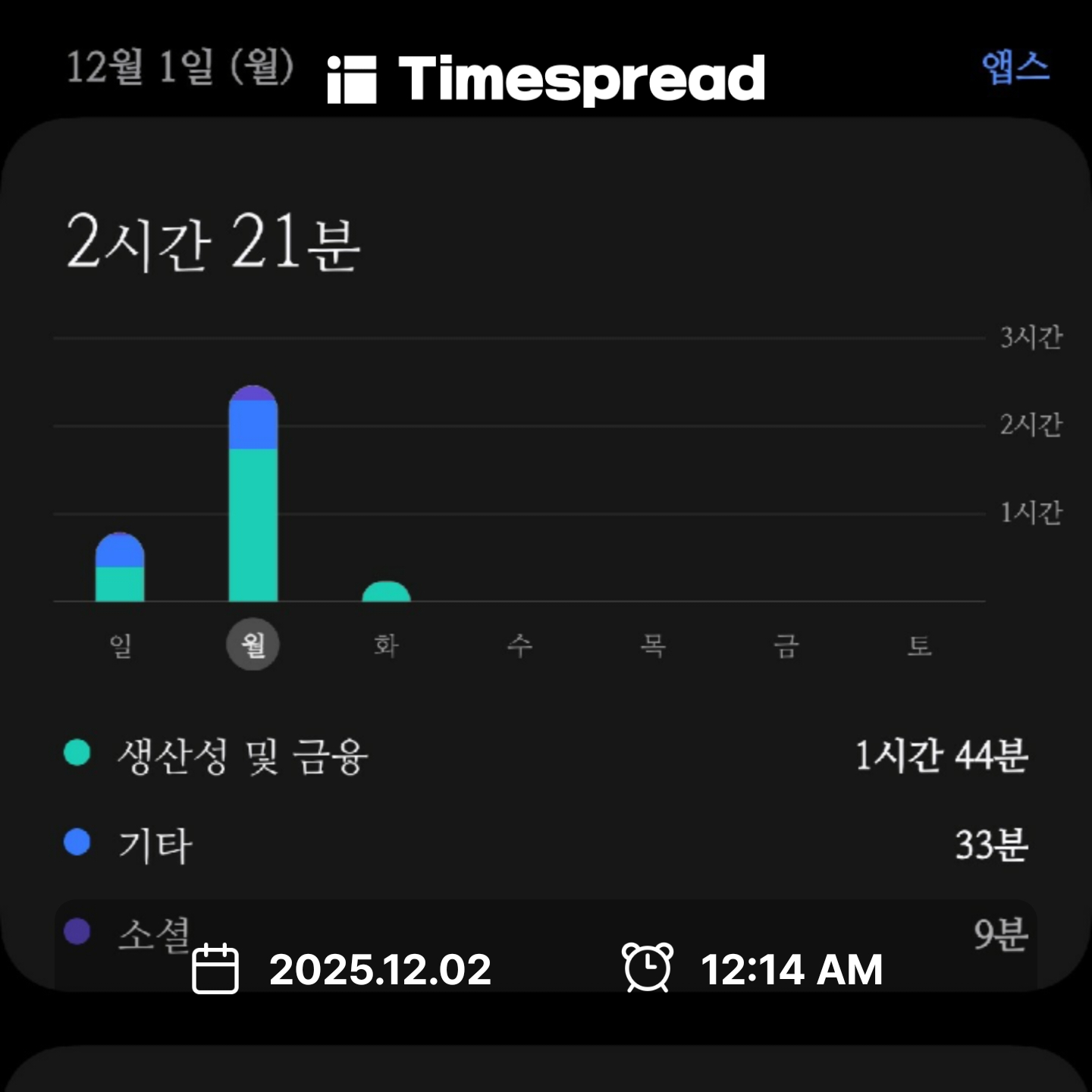The image size is (1092, 1092).
Task: Select 일 (Sunday) in the weekly chart
Action: [x=120, y=645]
